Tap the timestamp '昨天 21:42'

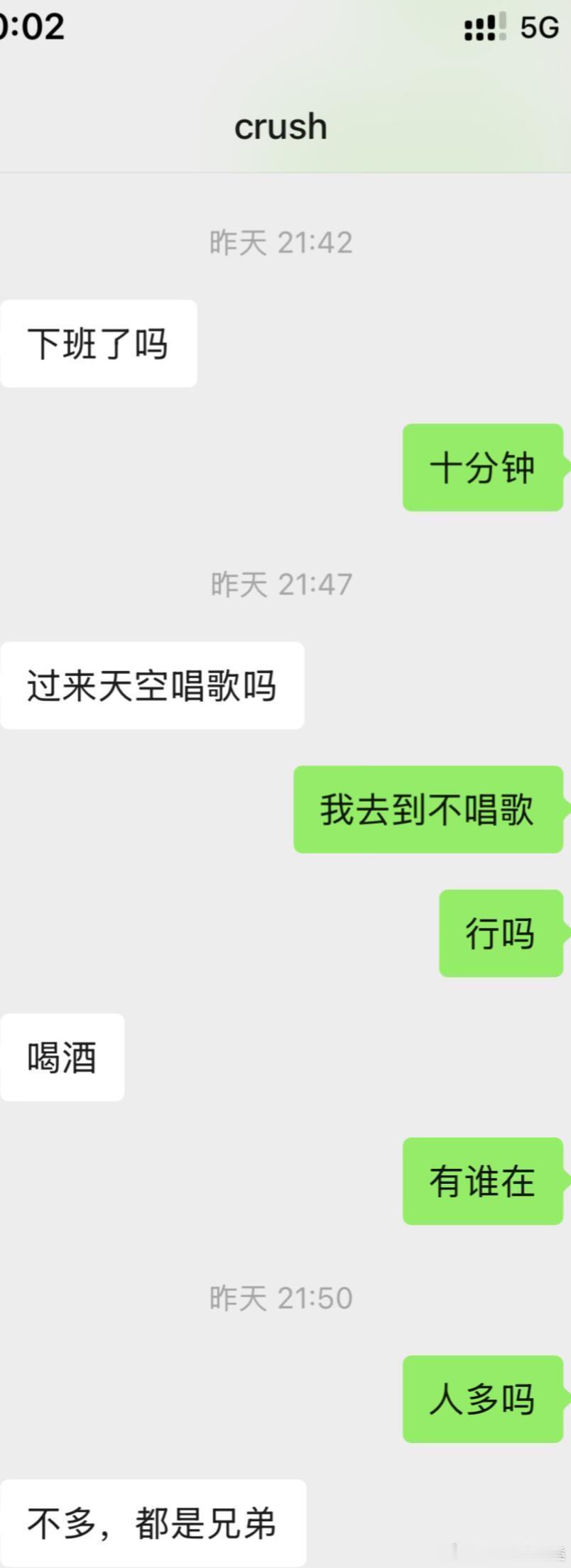[x=281, y=242]
